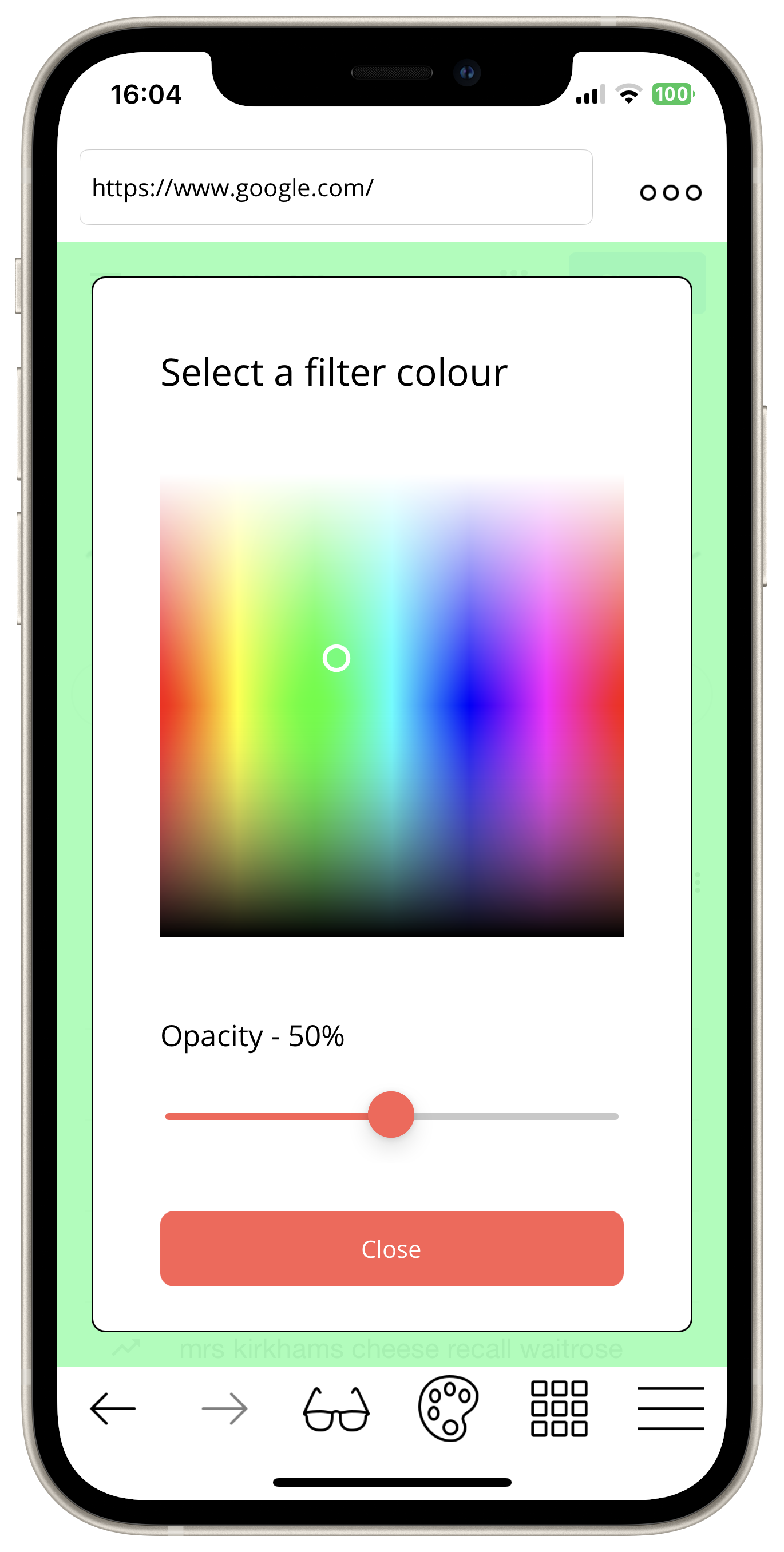Tap the URL address field
The image size is (784, 1552).
click(336, 187)
